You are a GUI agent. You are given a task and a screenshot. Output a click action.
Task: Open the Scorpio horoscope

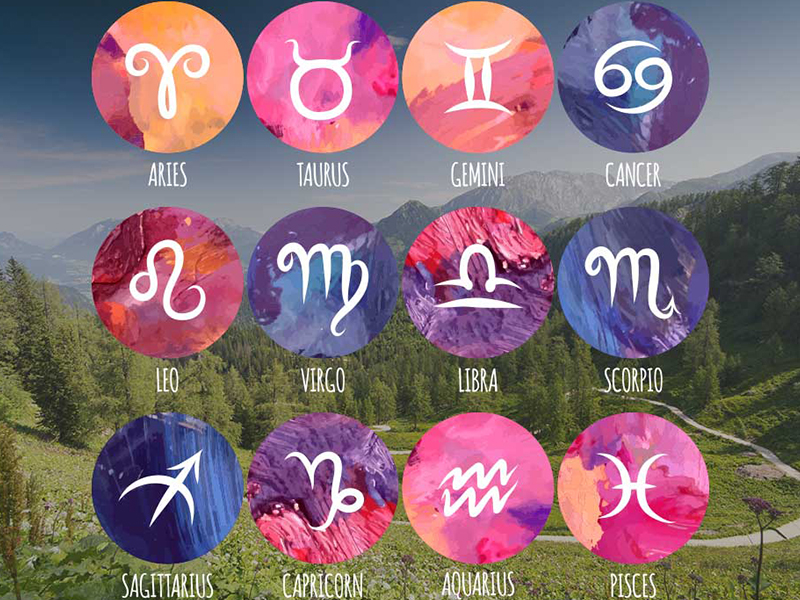click(x=633, y=282)
